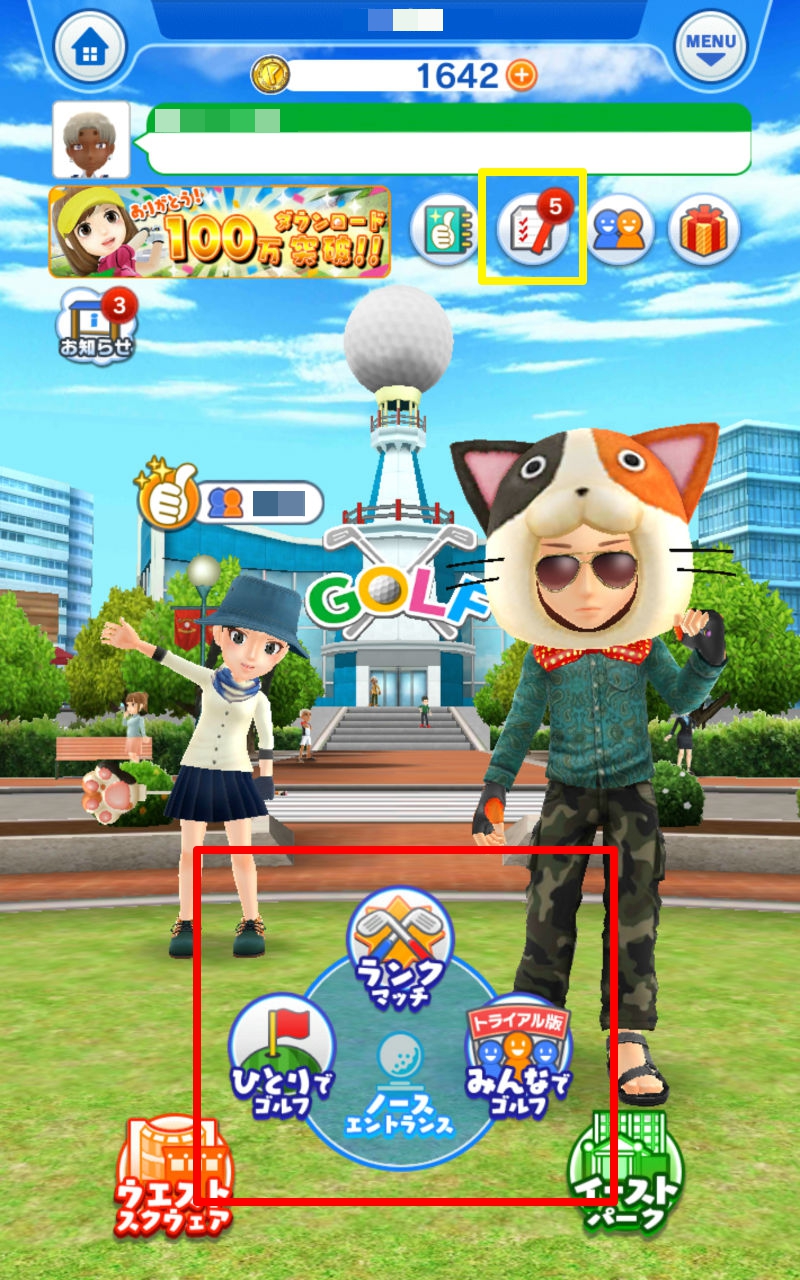Start ランクマッチ mode
This screenshot has height=1280, width=800.
pyautogui.click(x=400, y=948)
